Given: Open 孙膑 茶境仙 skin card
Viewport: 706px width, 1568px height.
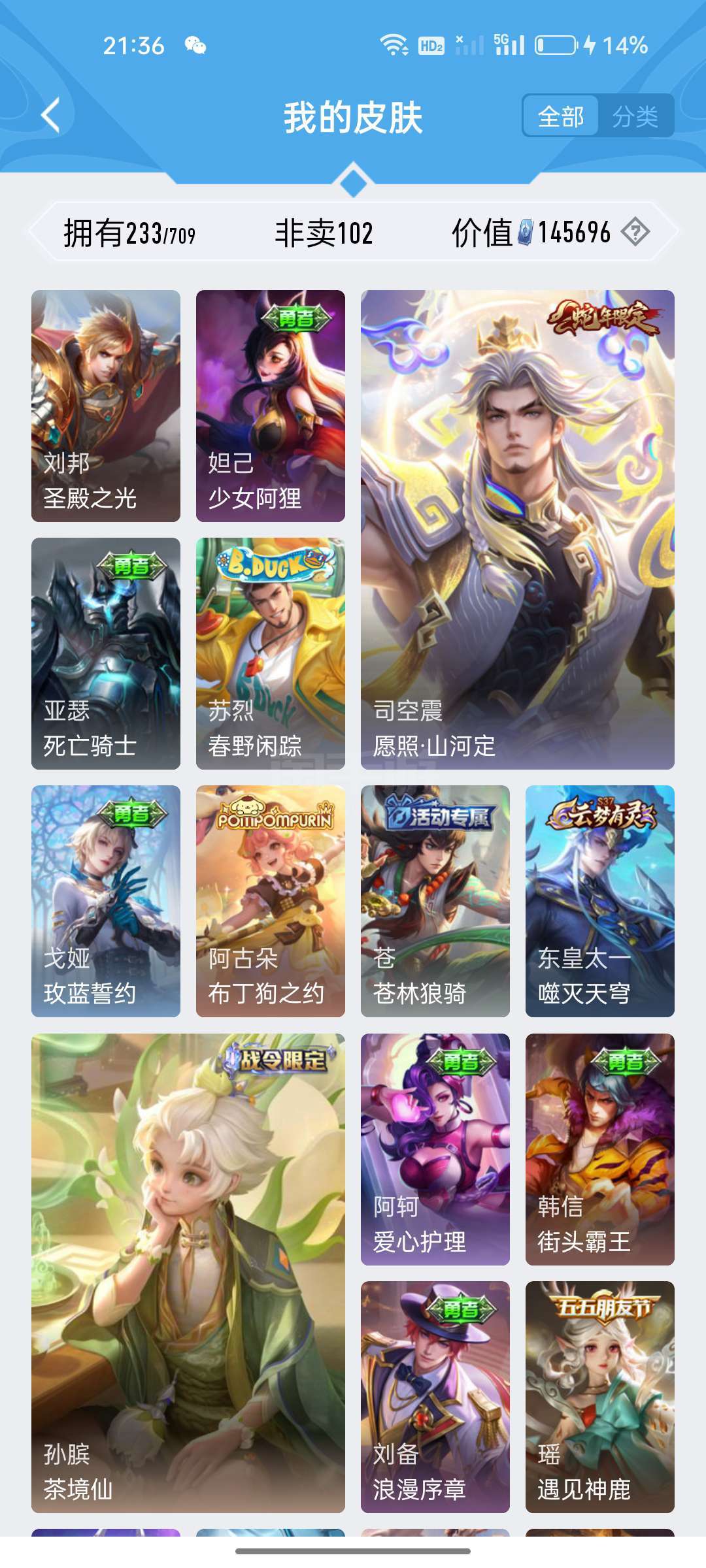Looking at the screenshot, I should (188, 1273).
